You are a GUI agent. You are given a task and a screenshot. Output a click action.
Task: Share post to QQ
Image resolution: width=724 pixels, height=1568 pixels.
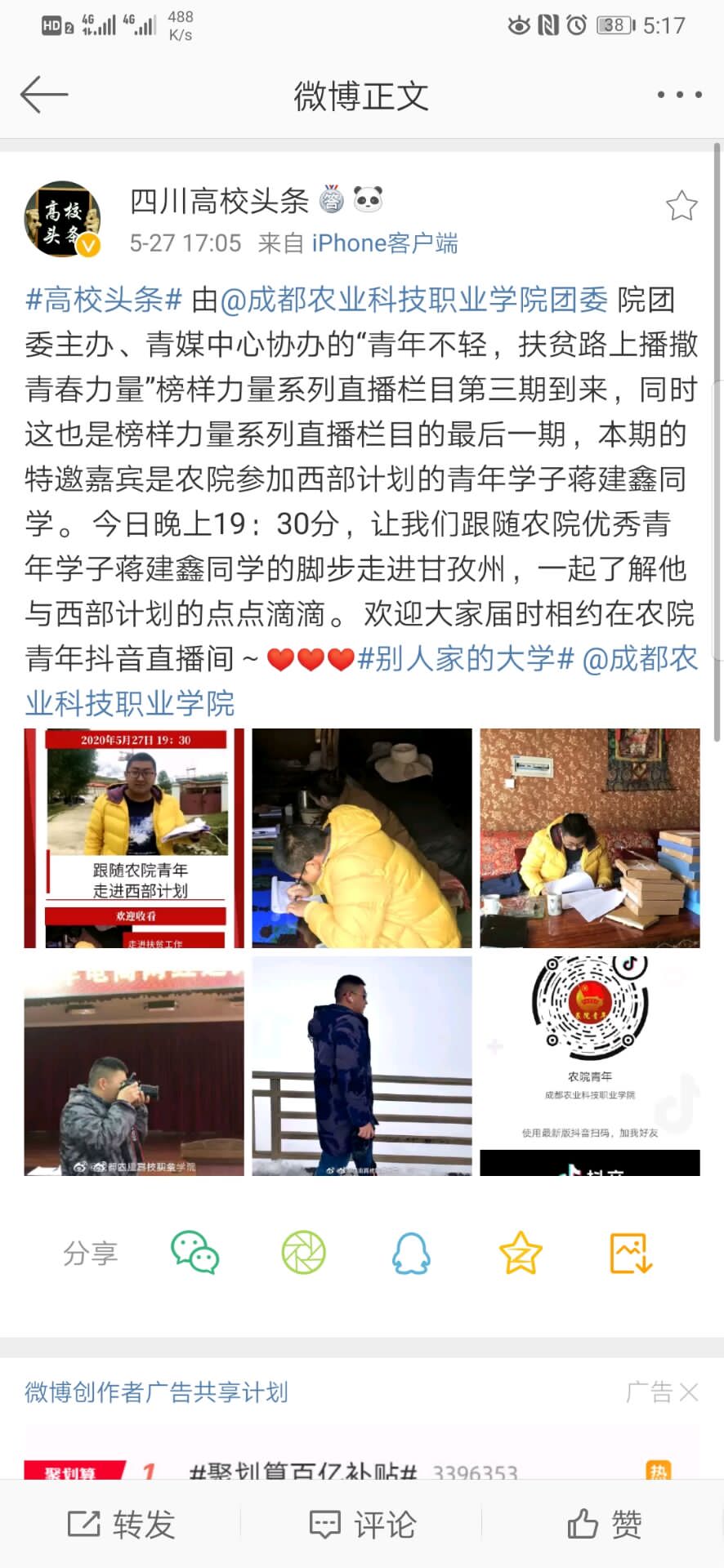pos(411,1253)
